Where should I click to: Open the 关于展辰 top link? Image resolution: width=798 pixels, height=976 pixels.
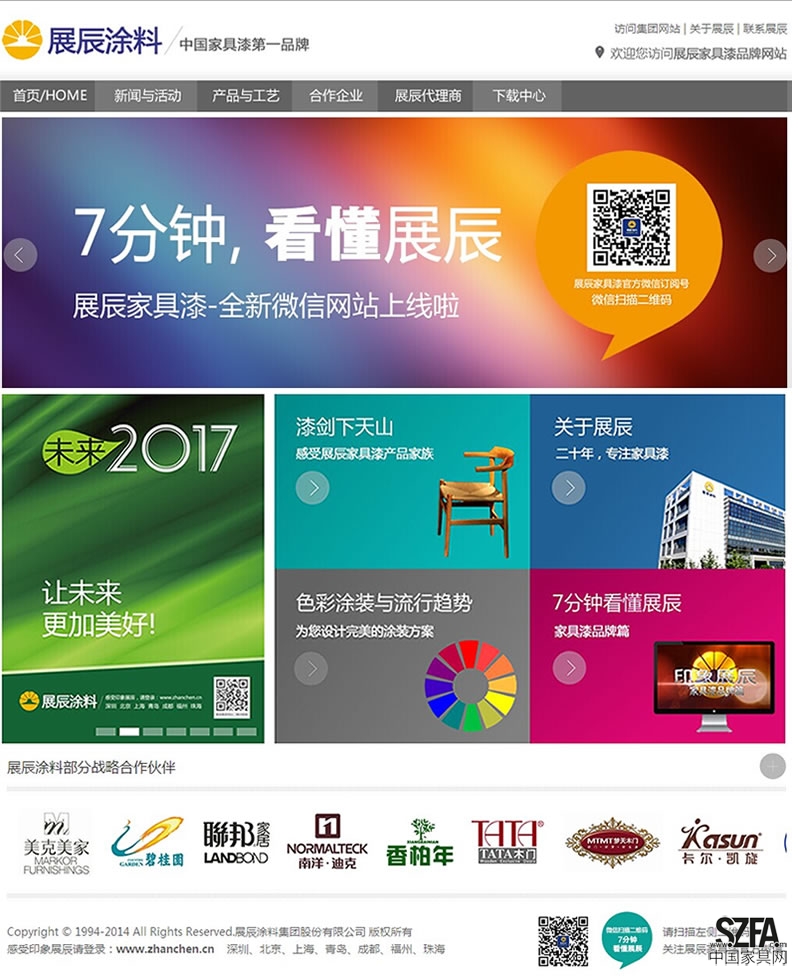click(x=711, y=29)
